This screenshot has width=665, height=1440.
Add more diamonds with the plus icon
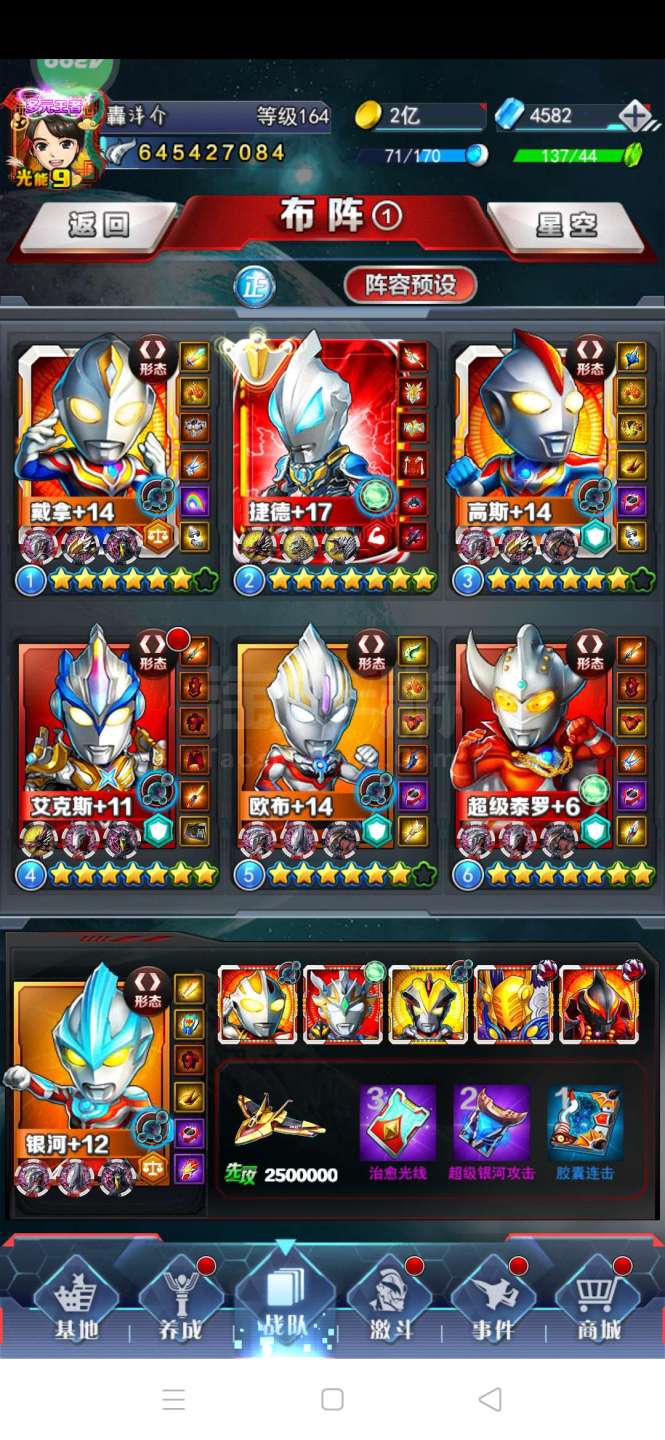(x=635, y=116)
